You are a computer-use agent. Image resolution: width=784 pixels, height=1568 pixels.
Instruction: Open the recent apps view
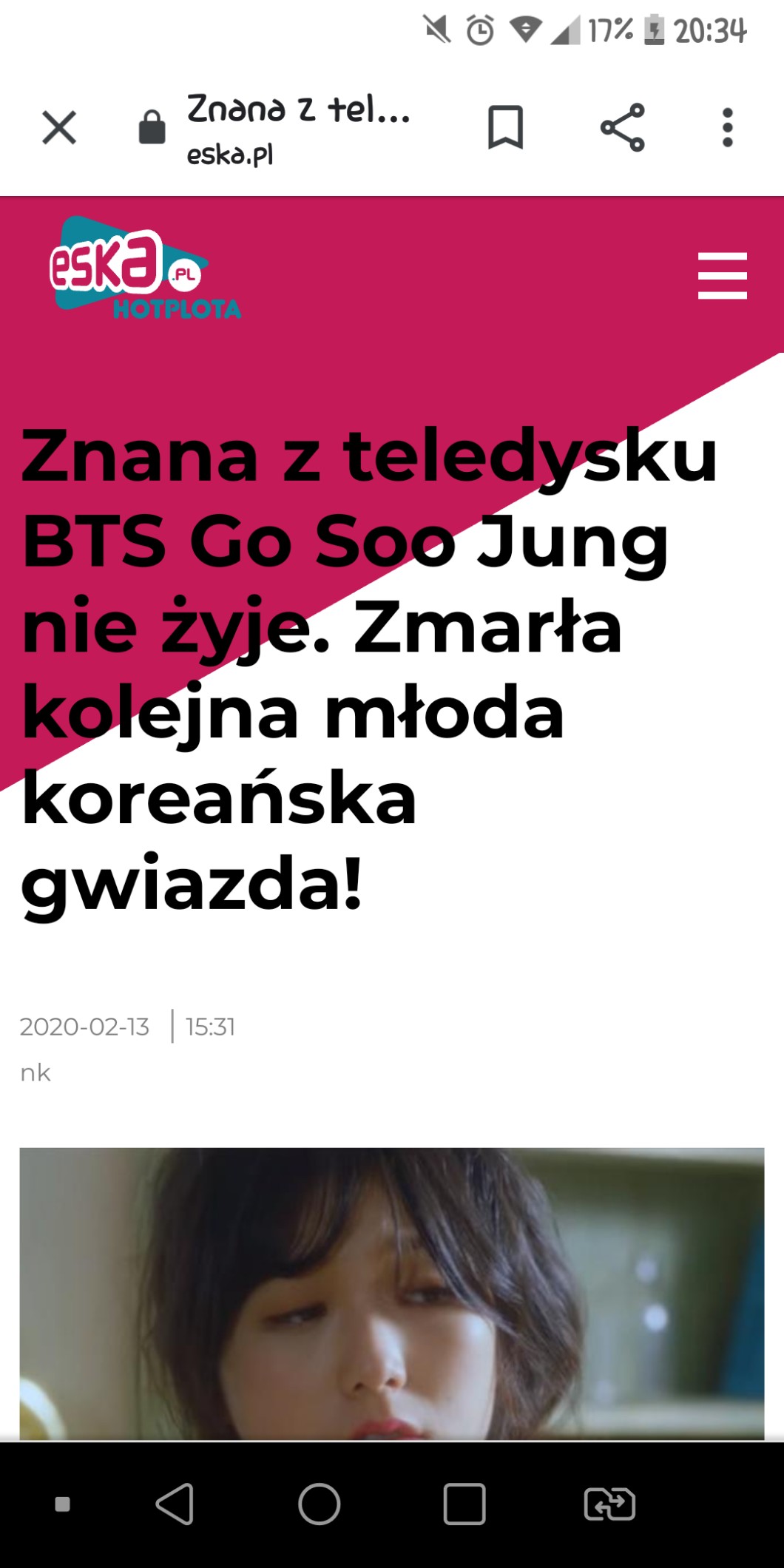coord(464,1504)
